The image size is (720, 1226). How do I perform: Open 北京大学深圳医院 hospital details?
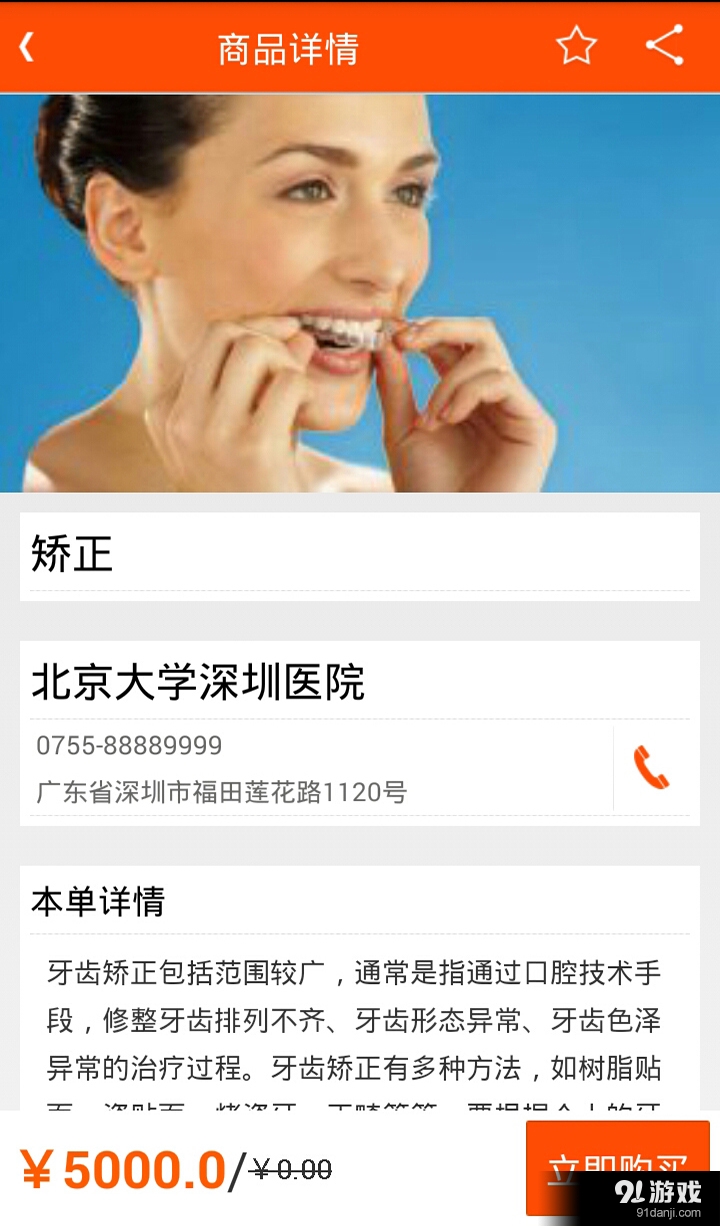pyautogui.click(x=200, y=683)
